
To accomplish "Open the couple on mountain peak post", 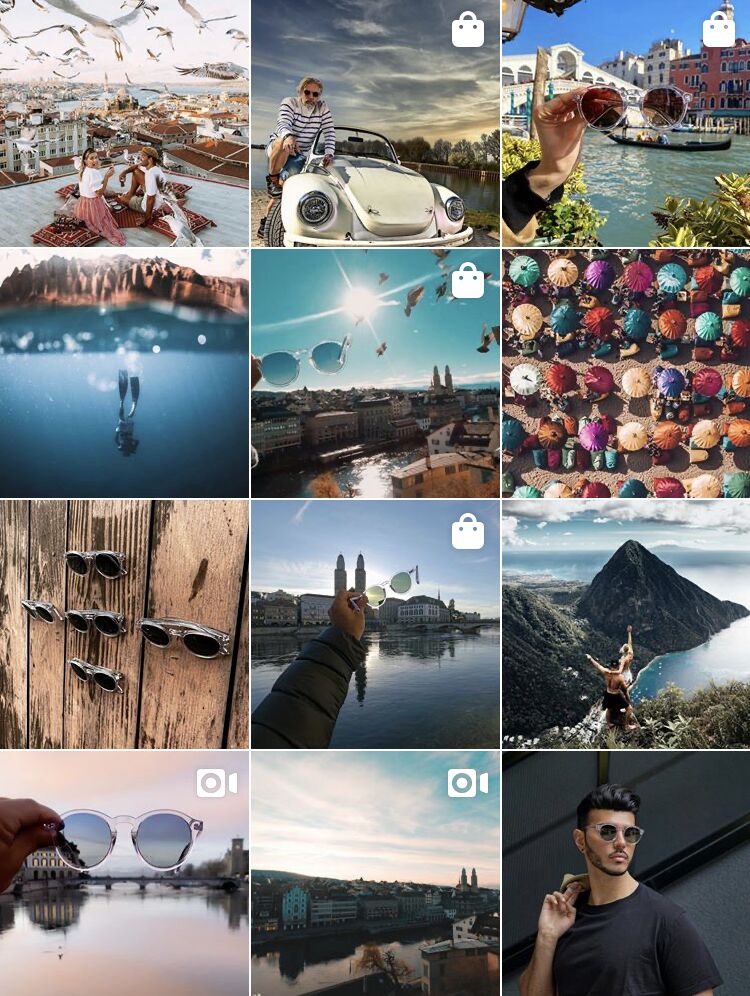I will click(626, 624).
